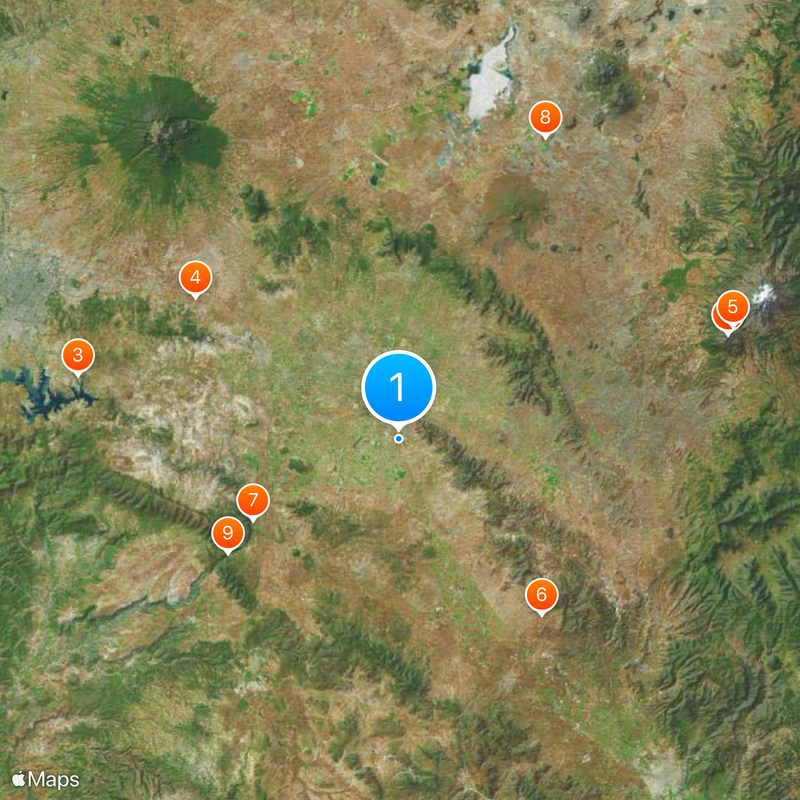Select the pin marked 9
The width and height of the screenshot is (800, 800).
click(228, 532)
